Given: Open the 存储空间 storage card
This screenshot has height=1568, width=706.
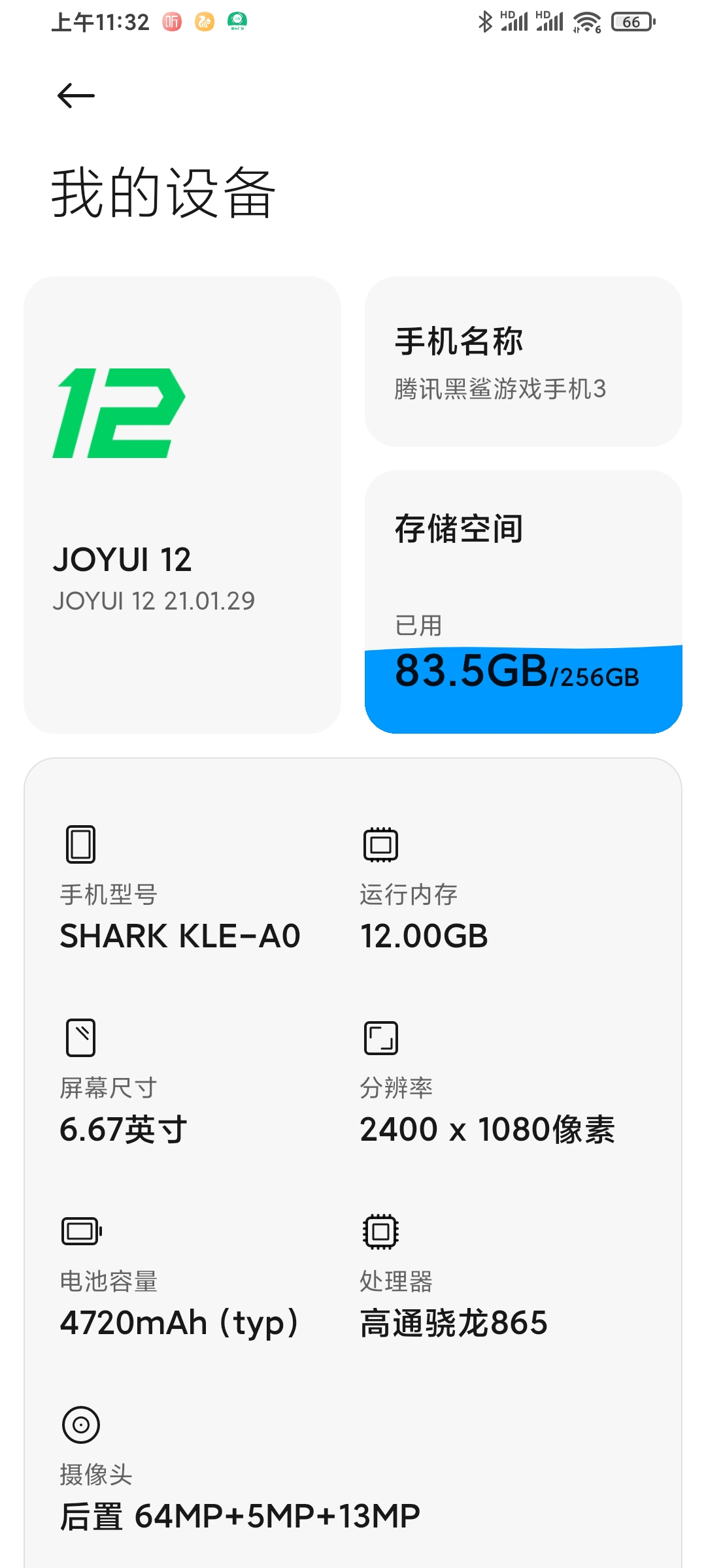Looking at the screenshot, I should (523, 602).
